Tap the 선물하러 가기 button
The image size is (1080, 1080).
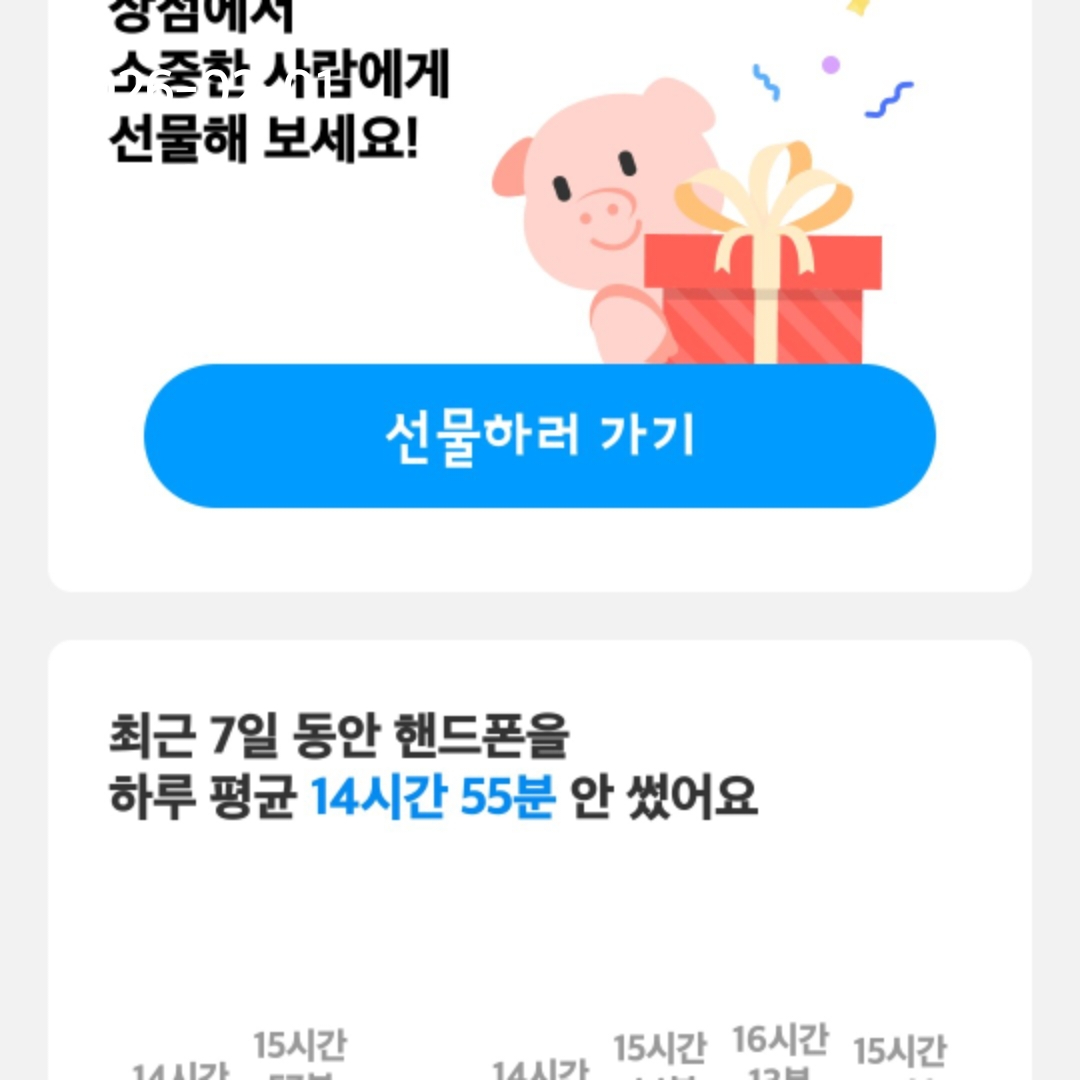click(x=540, y=436)
